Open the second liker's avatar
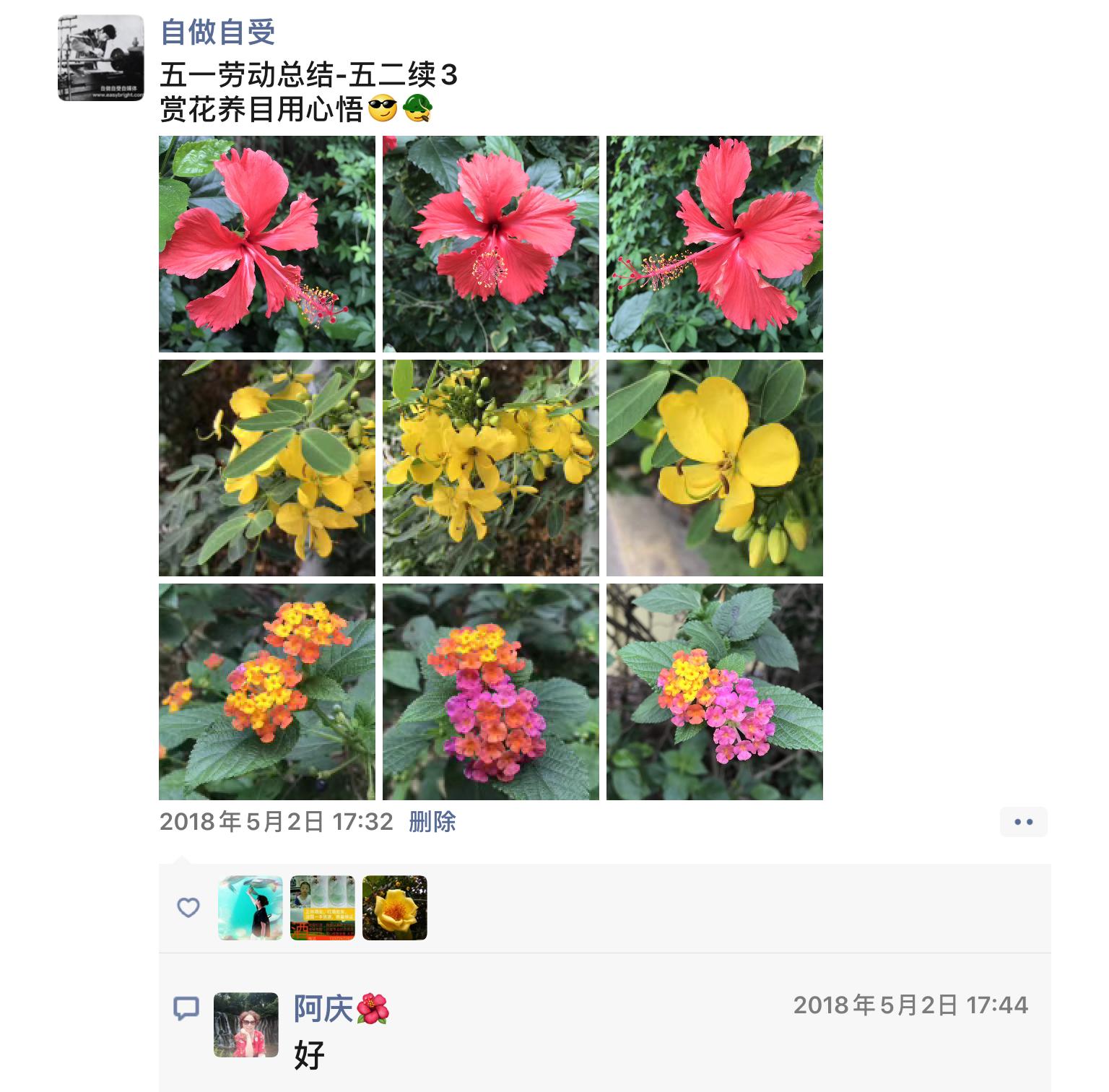The height and width of the screenshot is (1092, 1109). tap(323, 908)
